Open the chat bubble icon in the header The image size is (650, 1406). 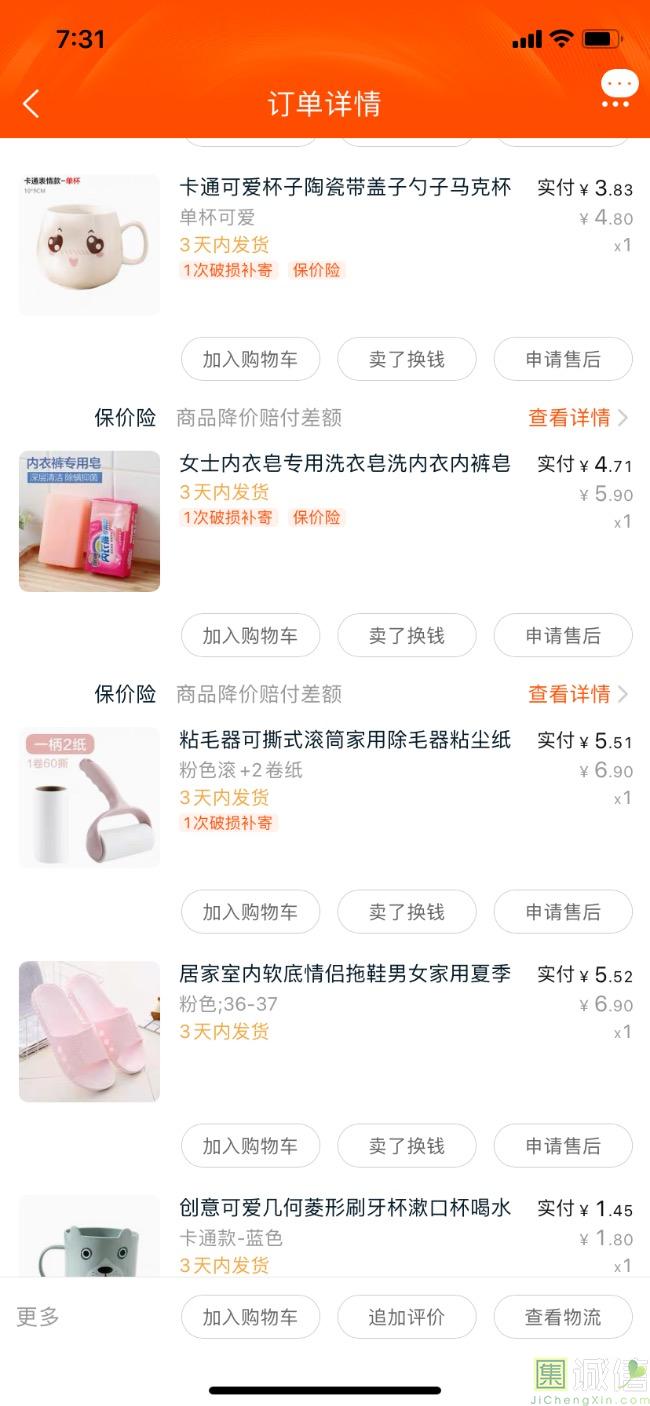click(x=619, y=88)
